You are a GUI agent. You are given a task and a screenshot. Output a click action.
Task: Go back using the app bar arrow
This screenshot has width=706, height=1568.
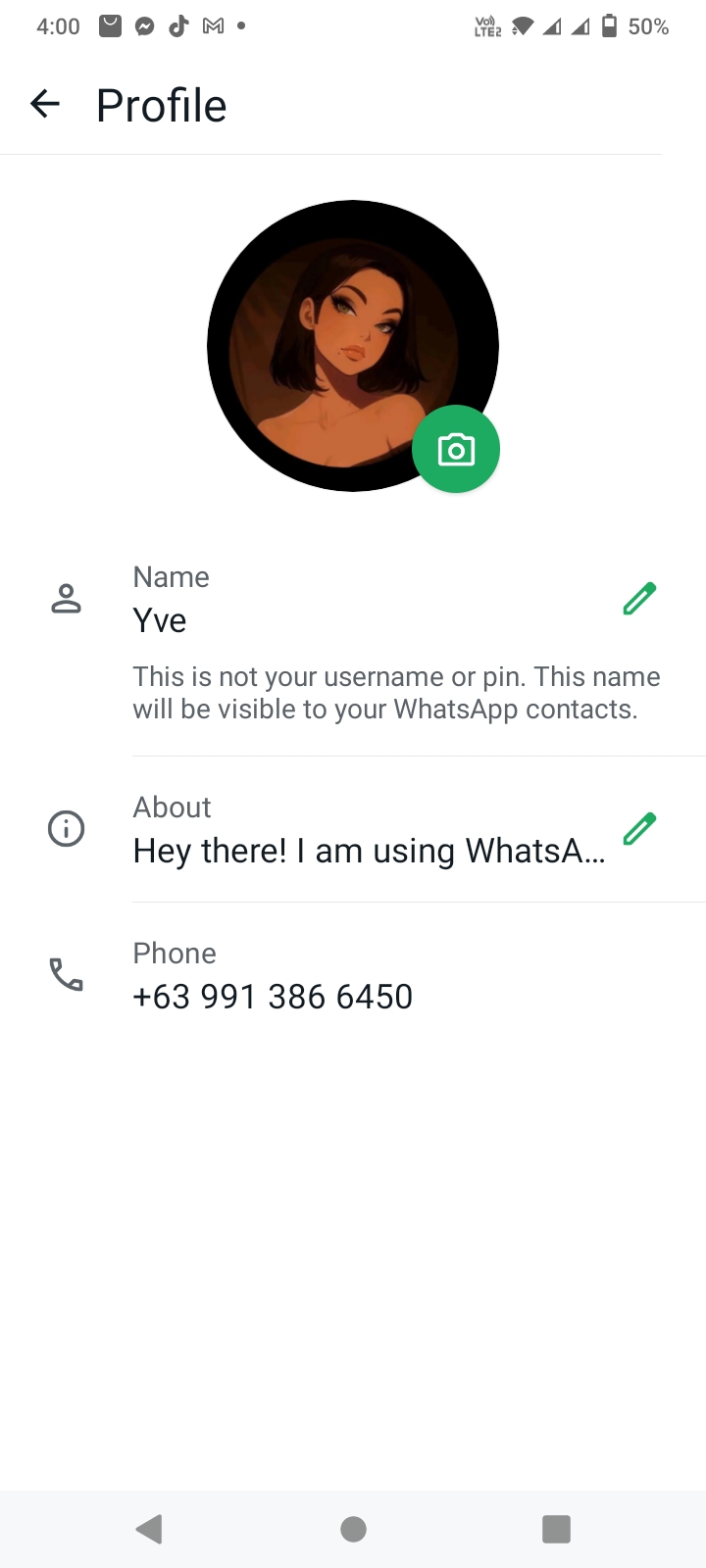(x=45, y=104)
